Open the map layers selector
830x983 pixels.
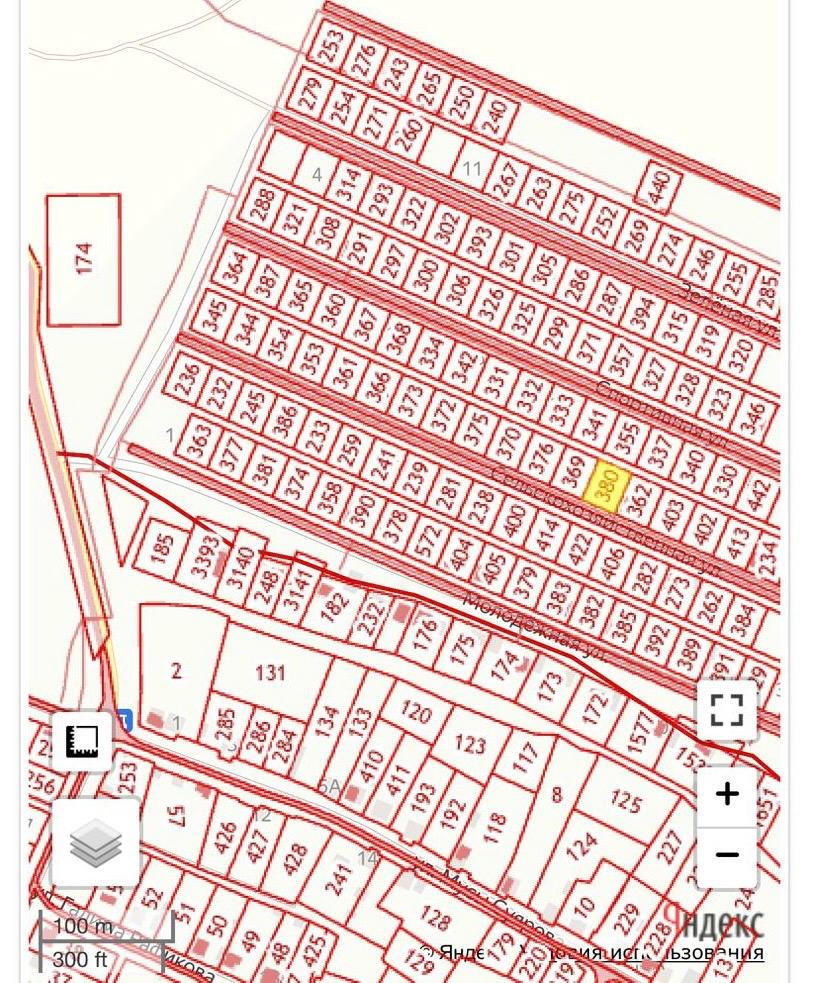[95, 843]
